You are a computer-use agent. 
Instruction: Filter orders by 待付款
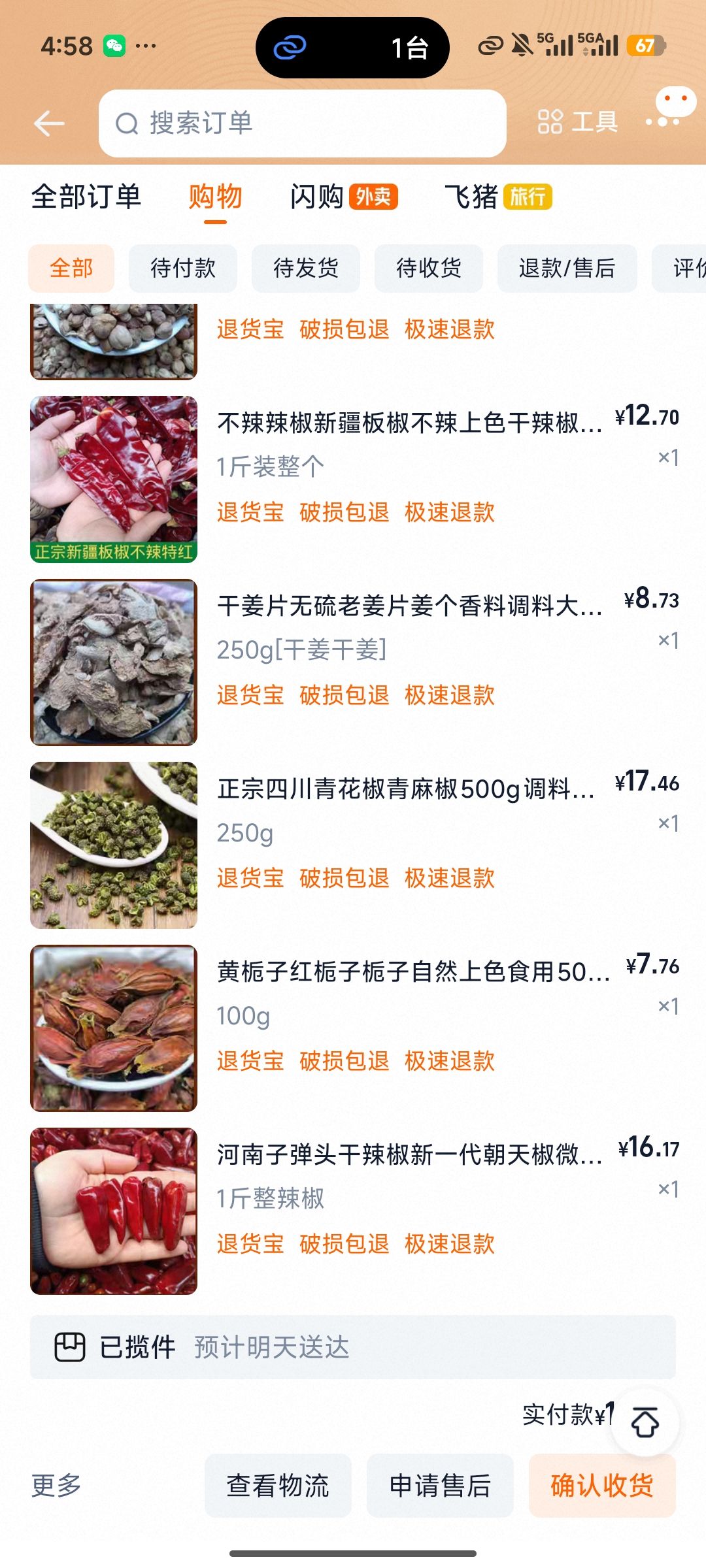coord(182,268)
